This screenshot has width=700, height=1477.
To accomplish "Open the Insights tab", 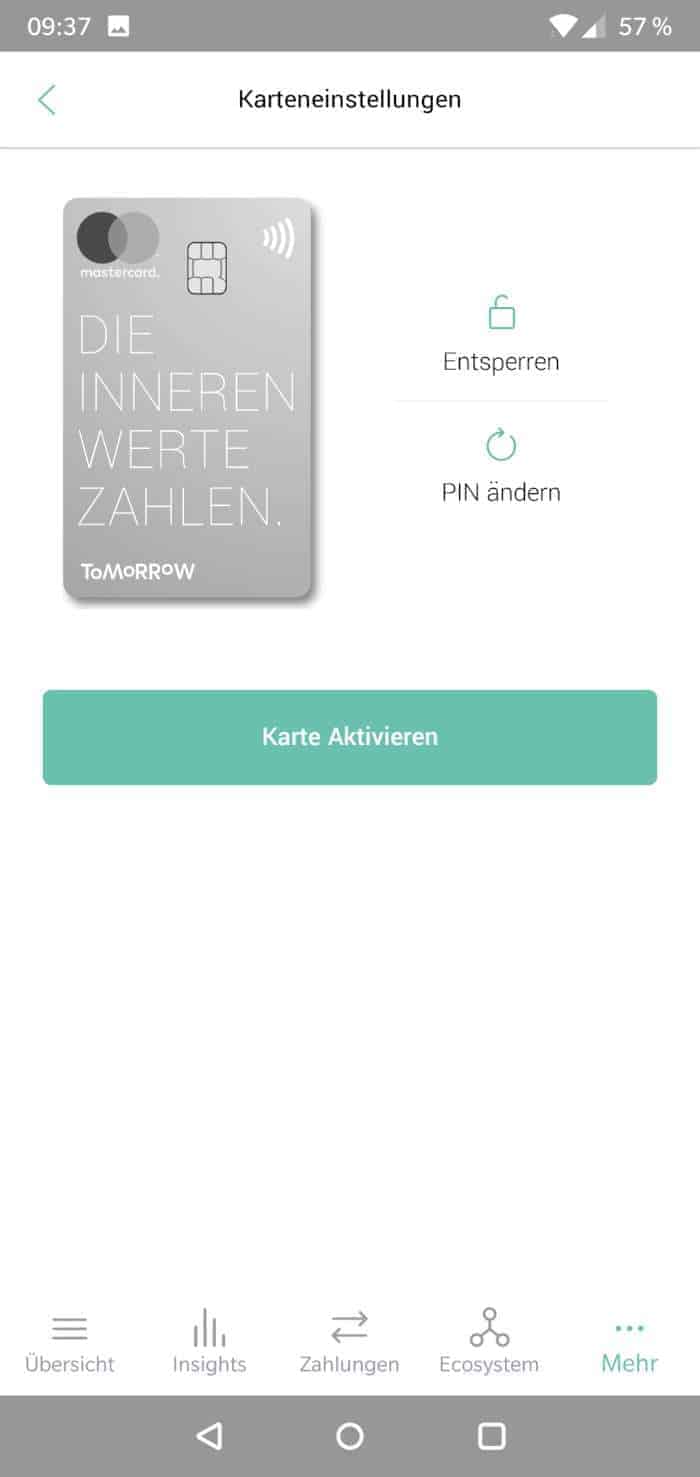I will point(209,1342).
